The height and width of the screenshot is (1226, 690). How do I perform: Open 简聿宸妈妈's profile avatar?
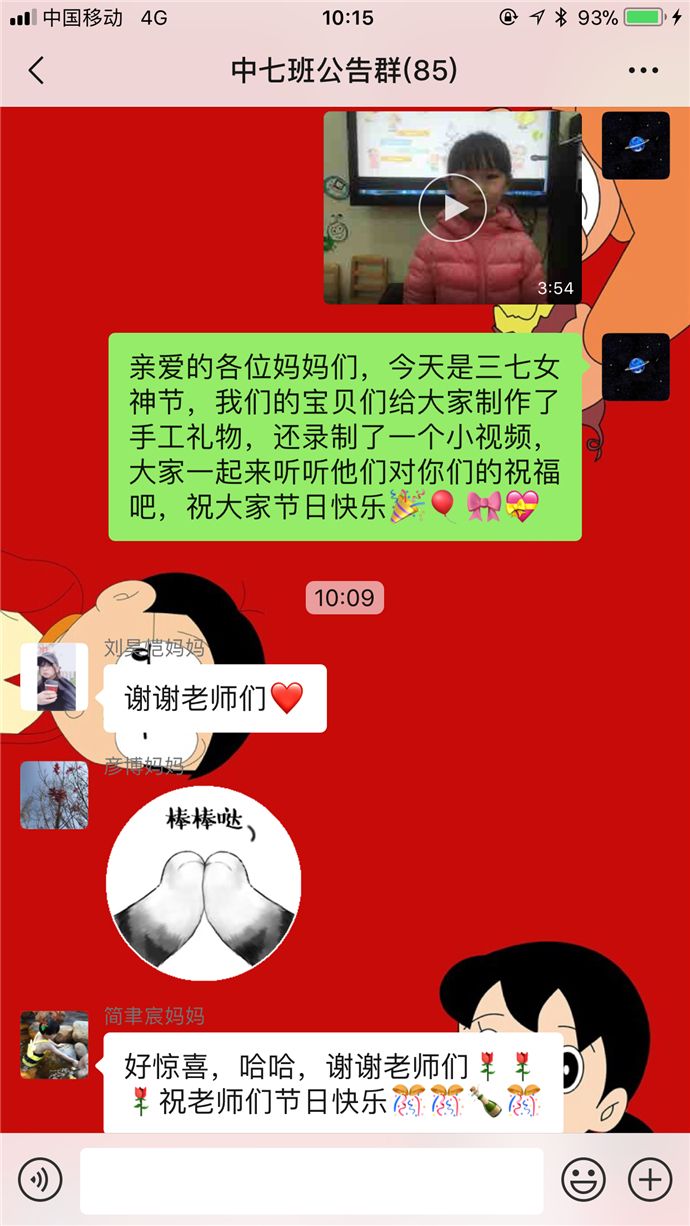tap(54, 1044)
